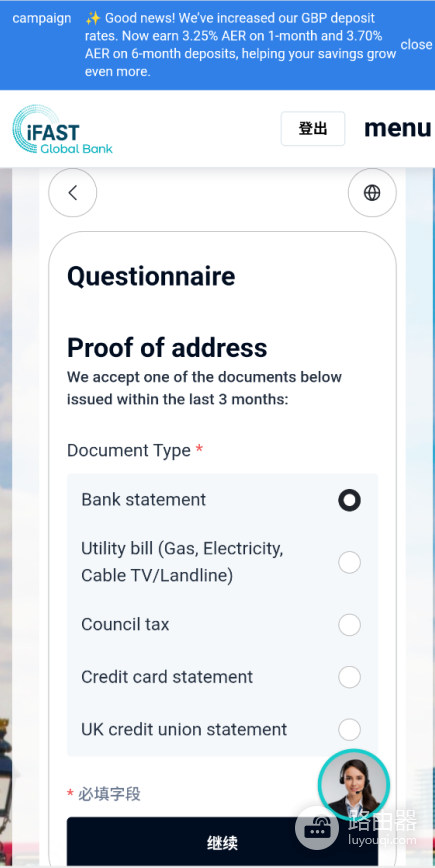The image size is (435, 868).
Task: Select Council tax option
Action: pos(222,624)
